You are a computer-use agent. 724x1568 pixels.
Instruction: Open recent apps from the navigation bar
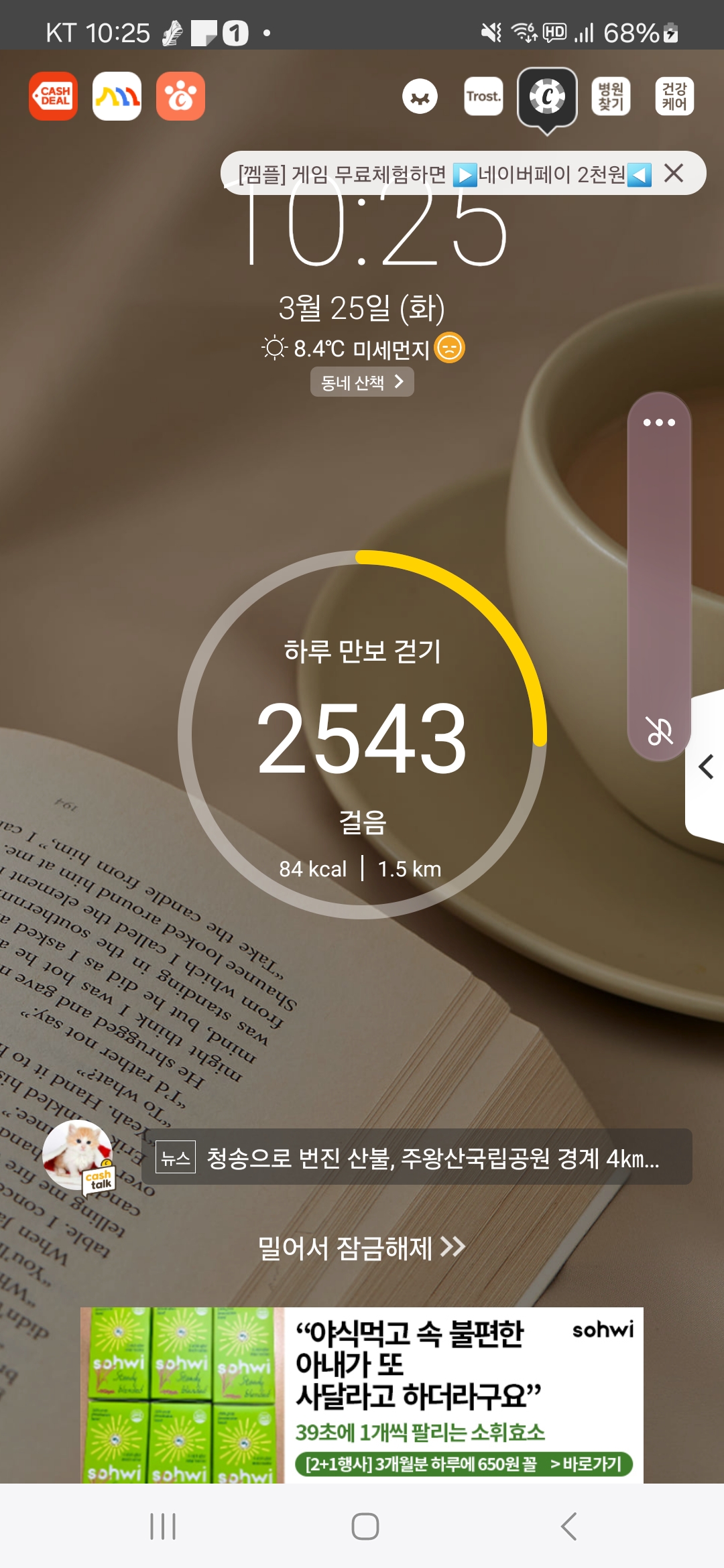pos(163,1526)
